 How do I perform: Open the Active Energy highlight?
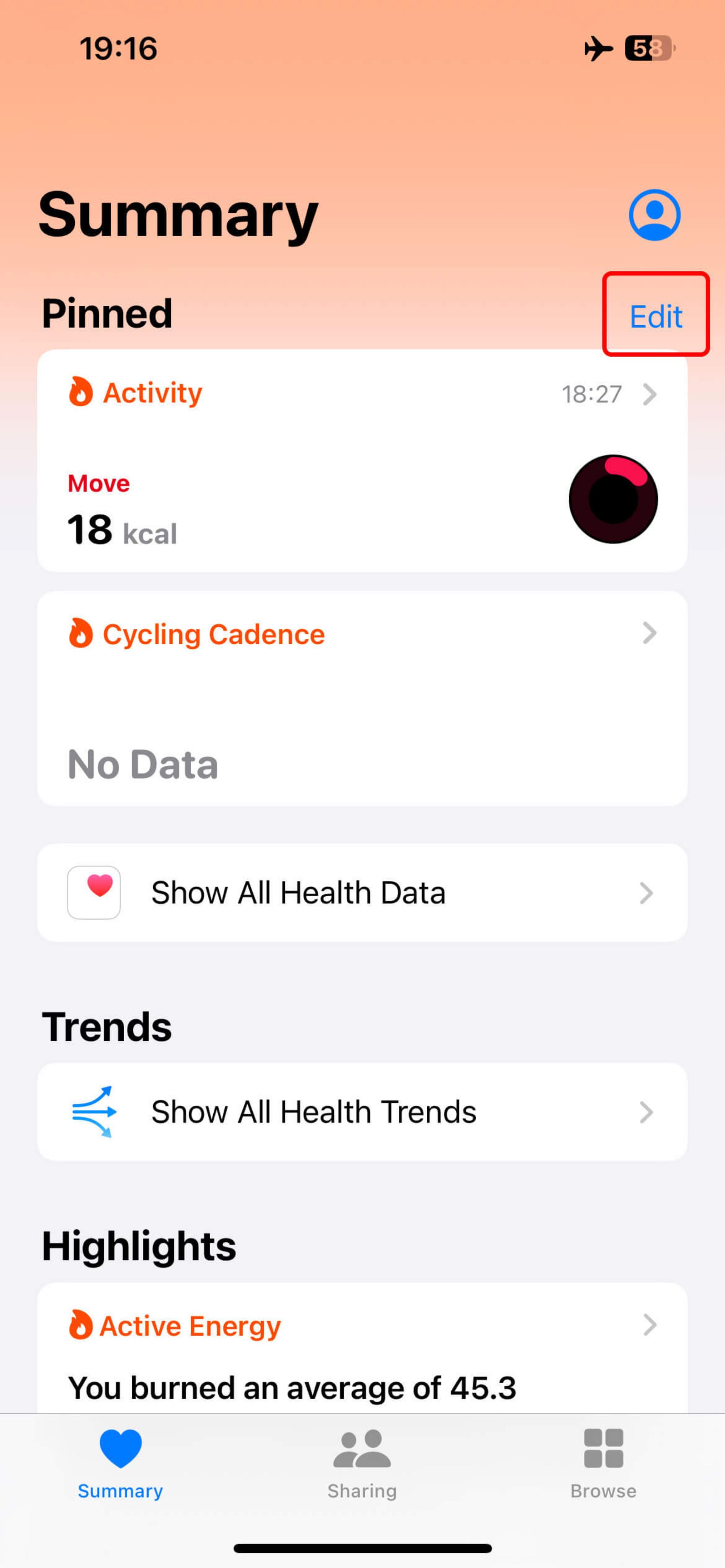[362, 1345]
